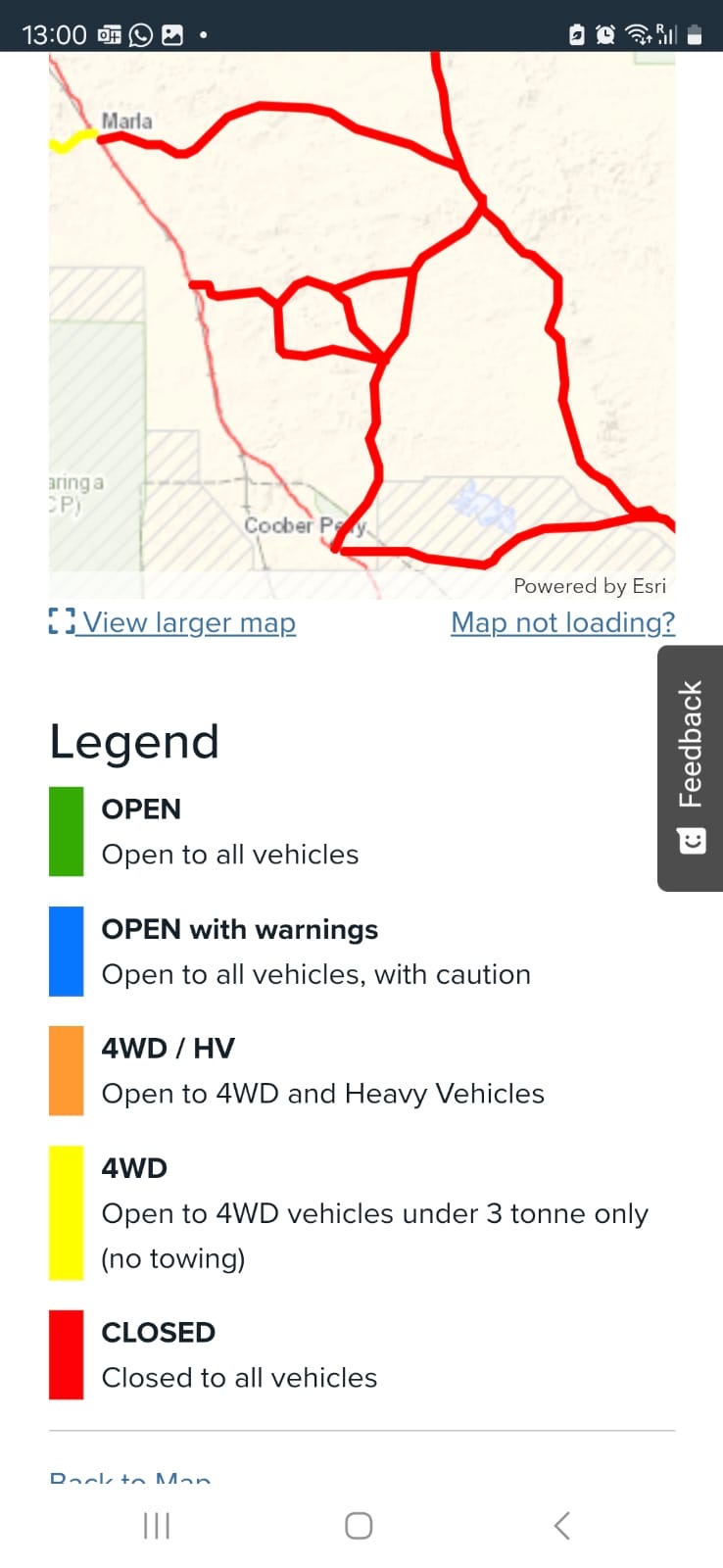Open the Feedback side tab
The height and width of the screenshot is (1568, 723).
691,767
